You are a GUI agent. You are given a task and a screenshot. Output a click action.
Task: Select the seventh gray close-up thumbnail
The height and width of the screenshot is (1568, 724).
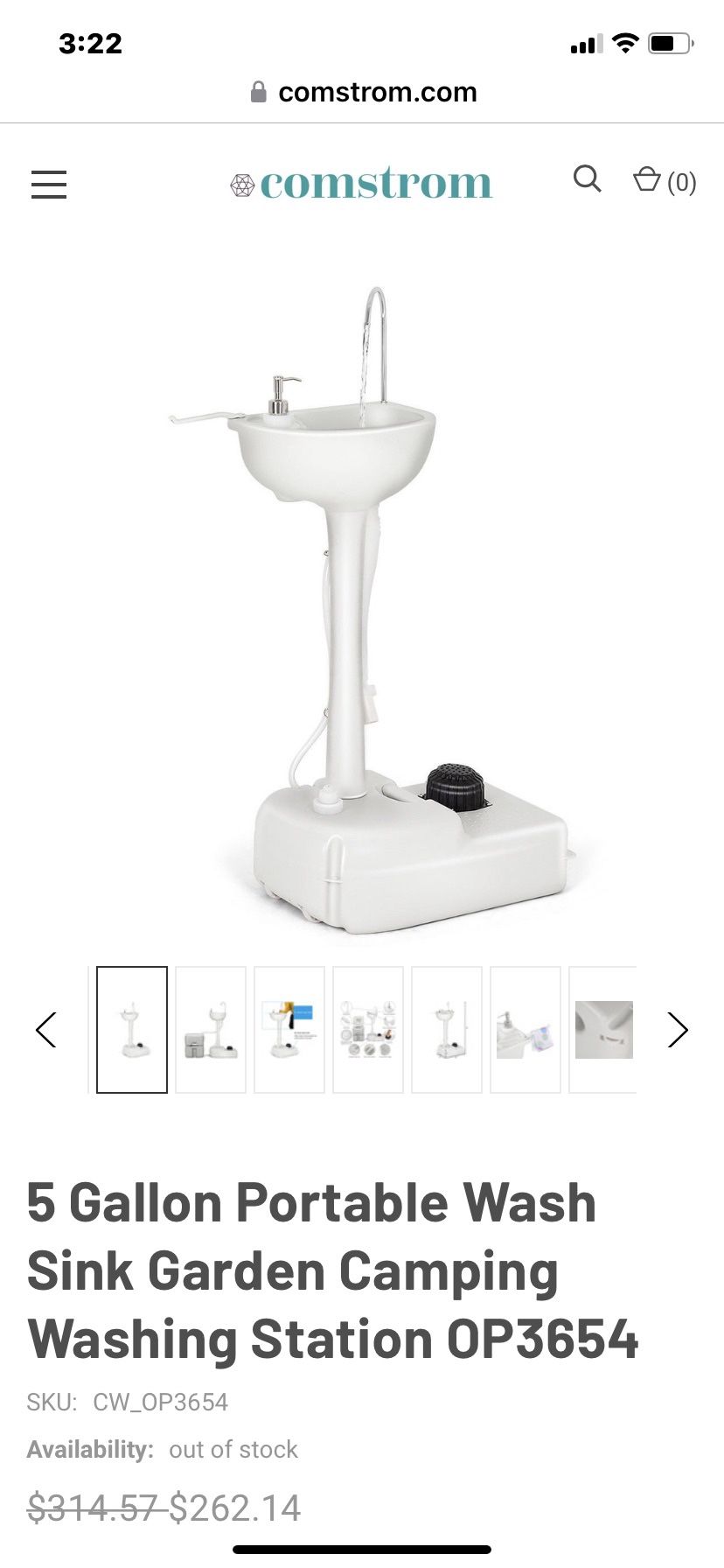tap(603, 1030)
